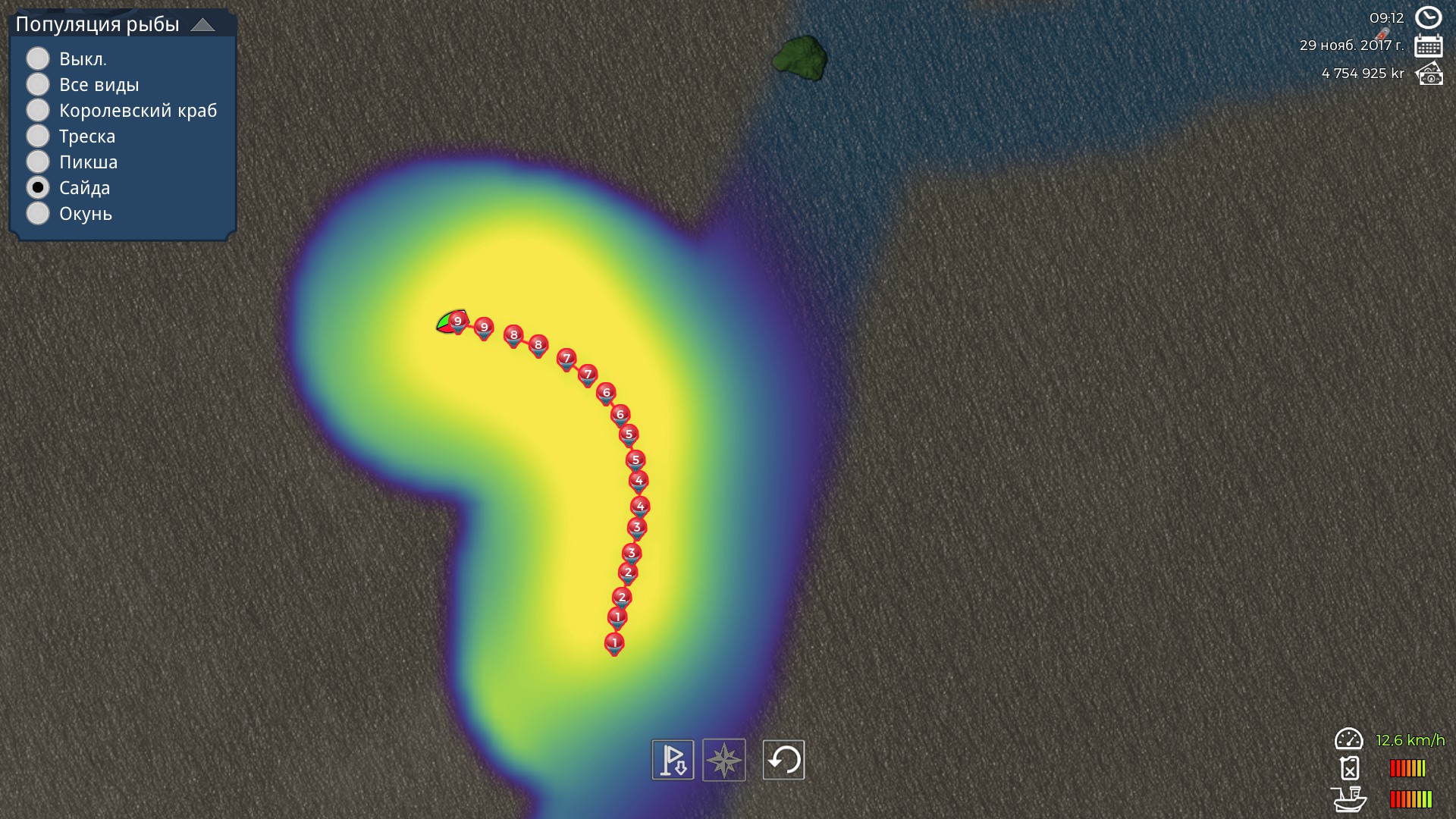
Task: Tap the circular arrow reset button
Action: (x=783, y=760)
